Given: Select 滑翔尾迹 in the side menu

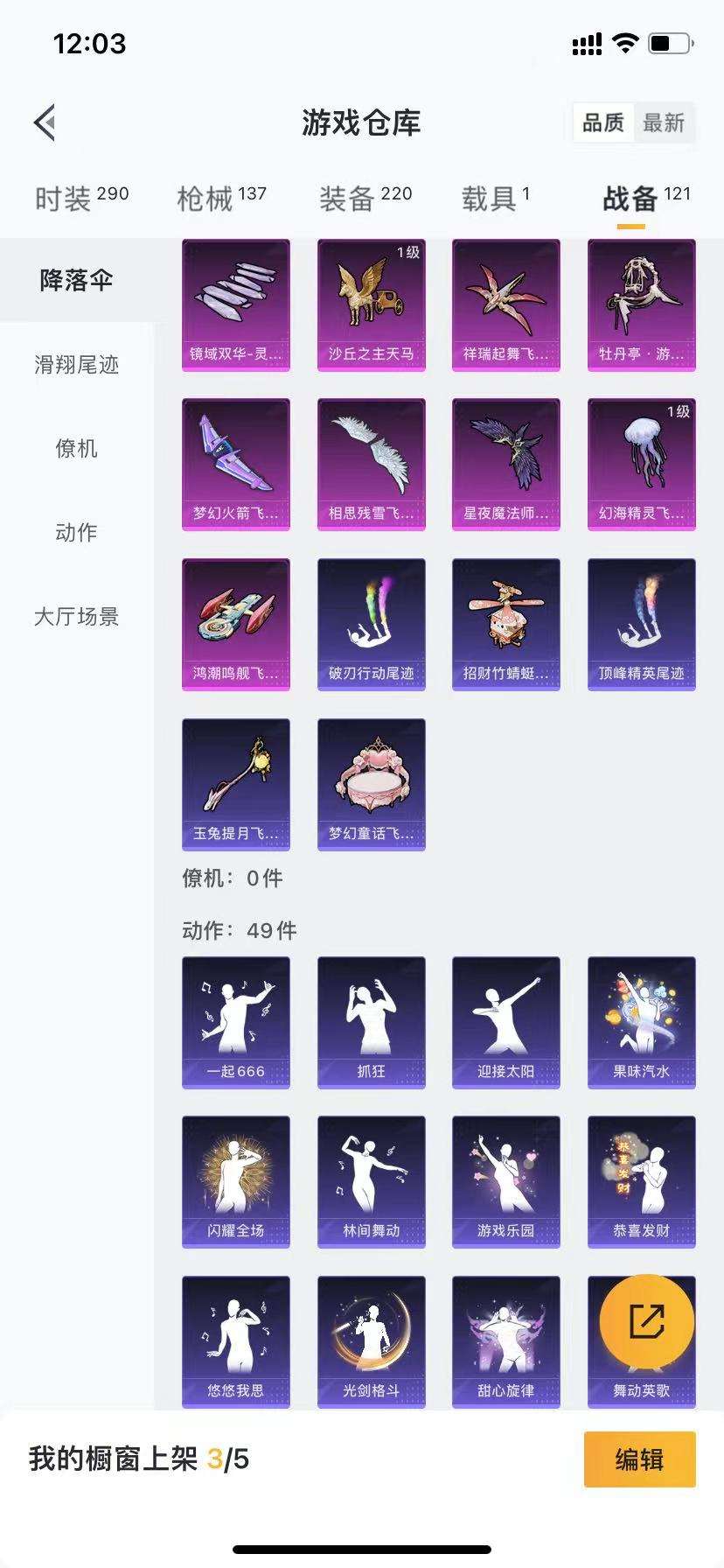Looking at the screenshot, I should (x=76, y=364).
